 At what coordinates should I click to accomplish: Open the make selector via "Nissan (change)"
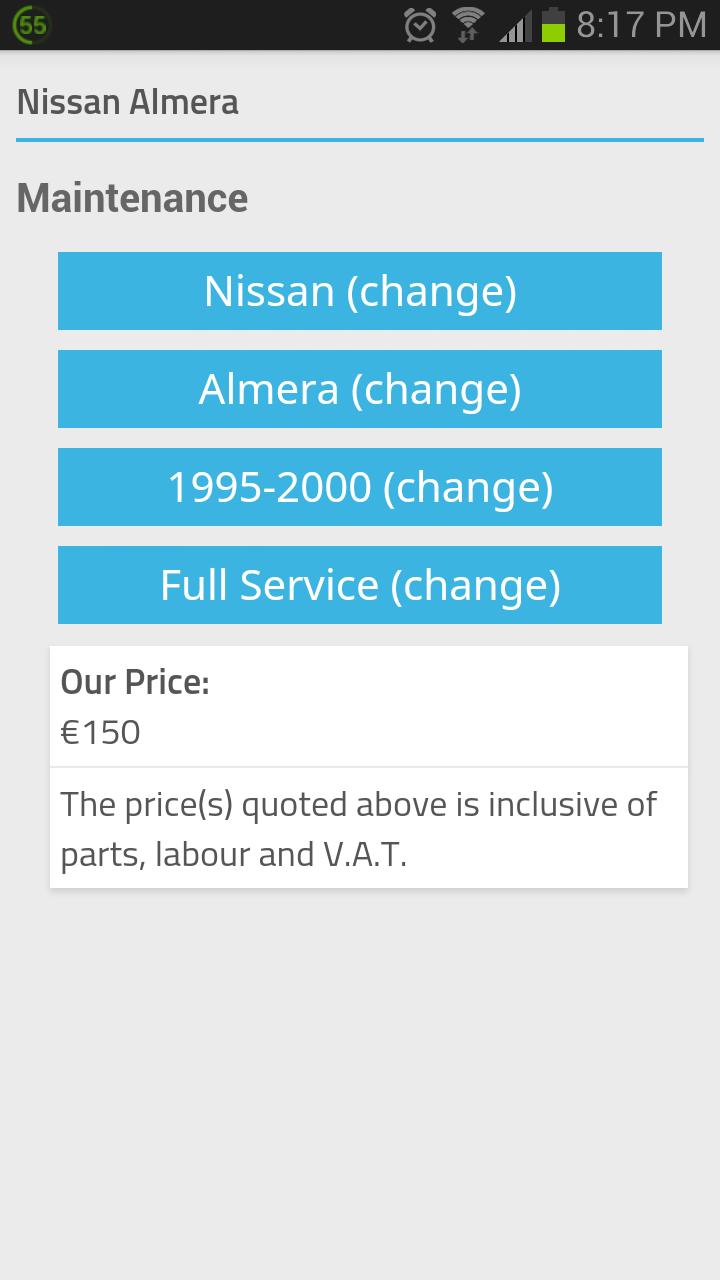(360, 291)
